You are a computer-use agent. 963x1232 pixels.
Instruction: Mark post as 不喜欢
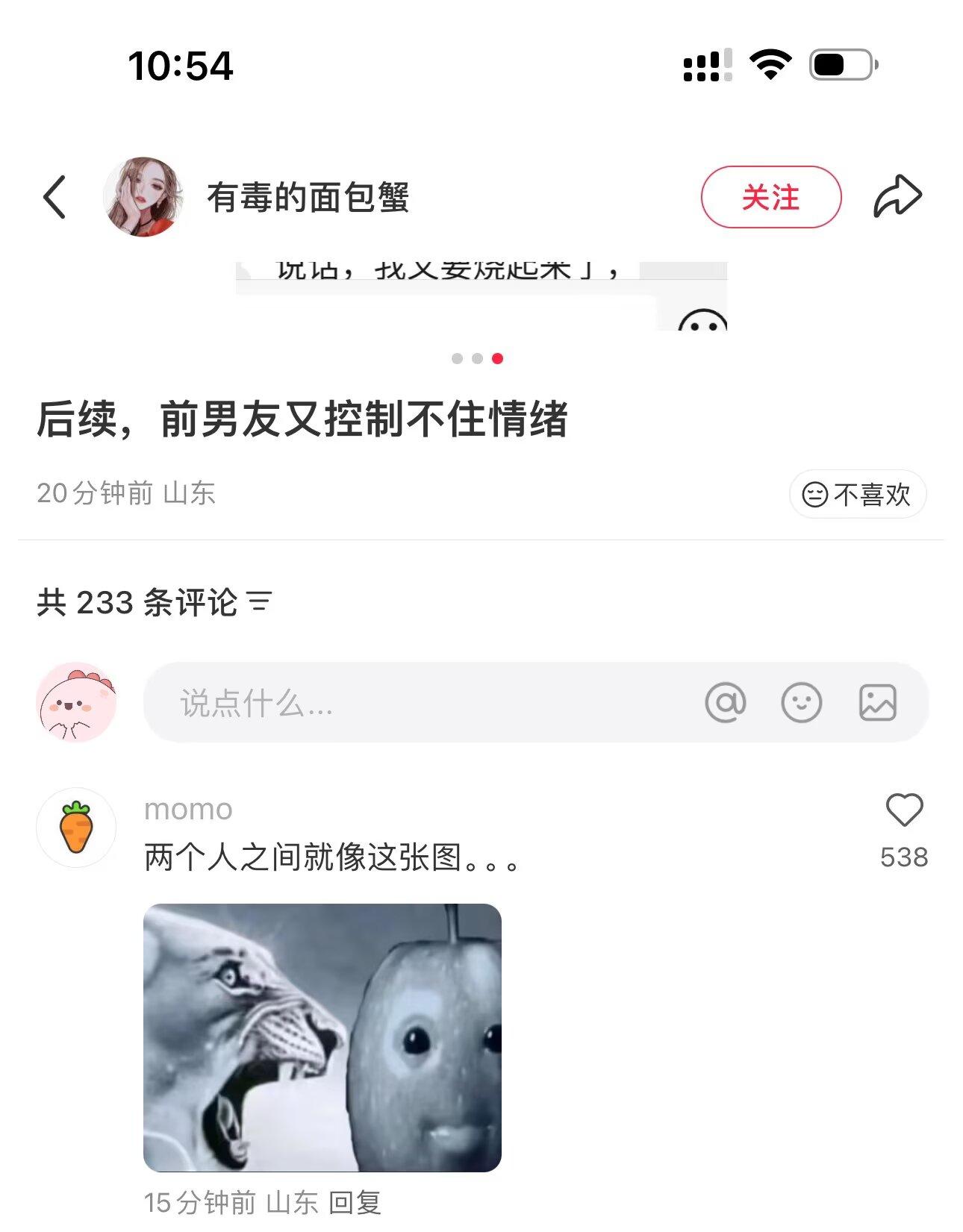[x=857, y=494]
